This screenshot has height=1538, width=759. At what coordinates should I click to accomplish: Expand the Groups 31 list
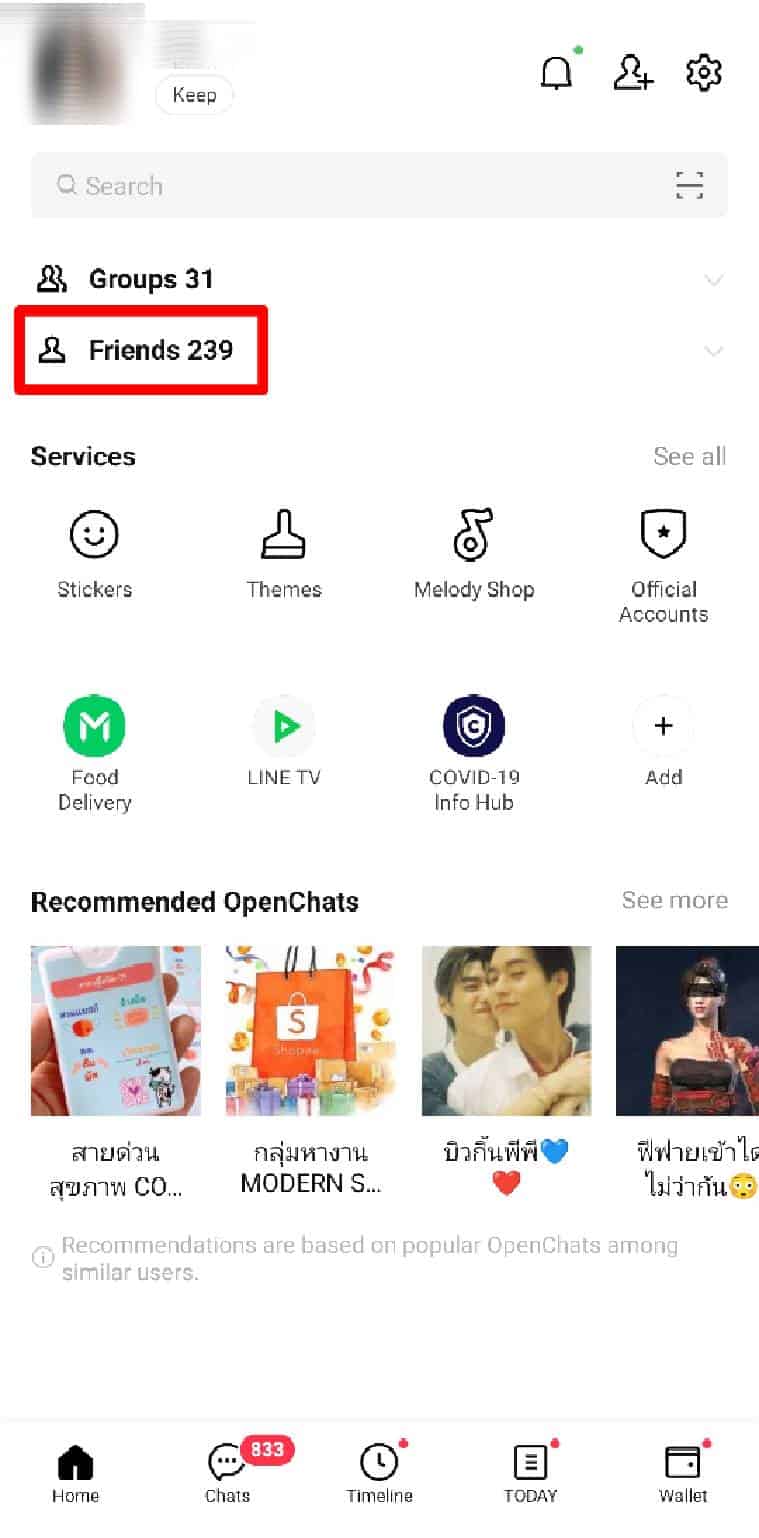[150, 279]
